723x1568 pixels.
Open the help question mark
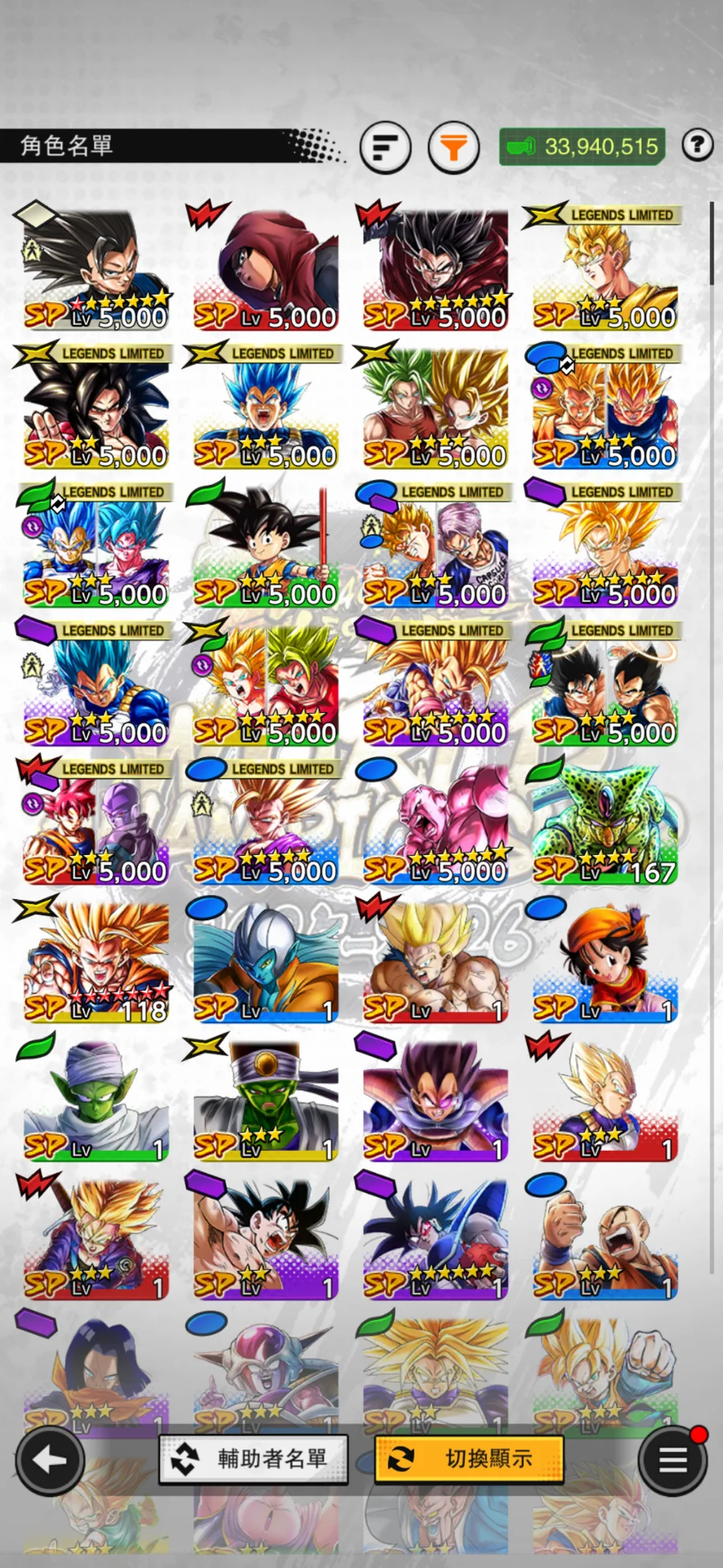pos(697,145)
